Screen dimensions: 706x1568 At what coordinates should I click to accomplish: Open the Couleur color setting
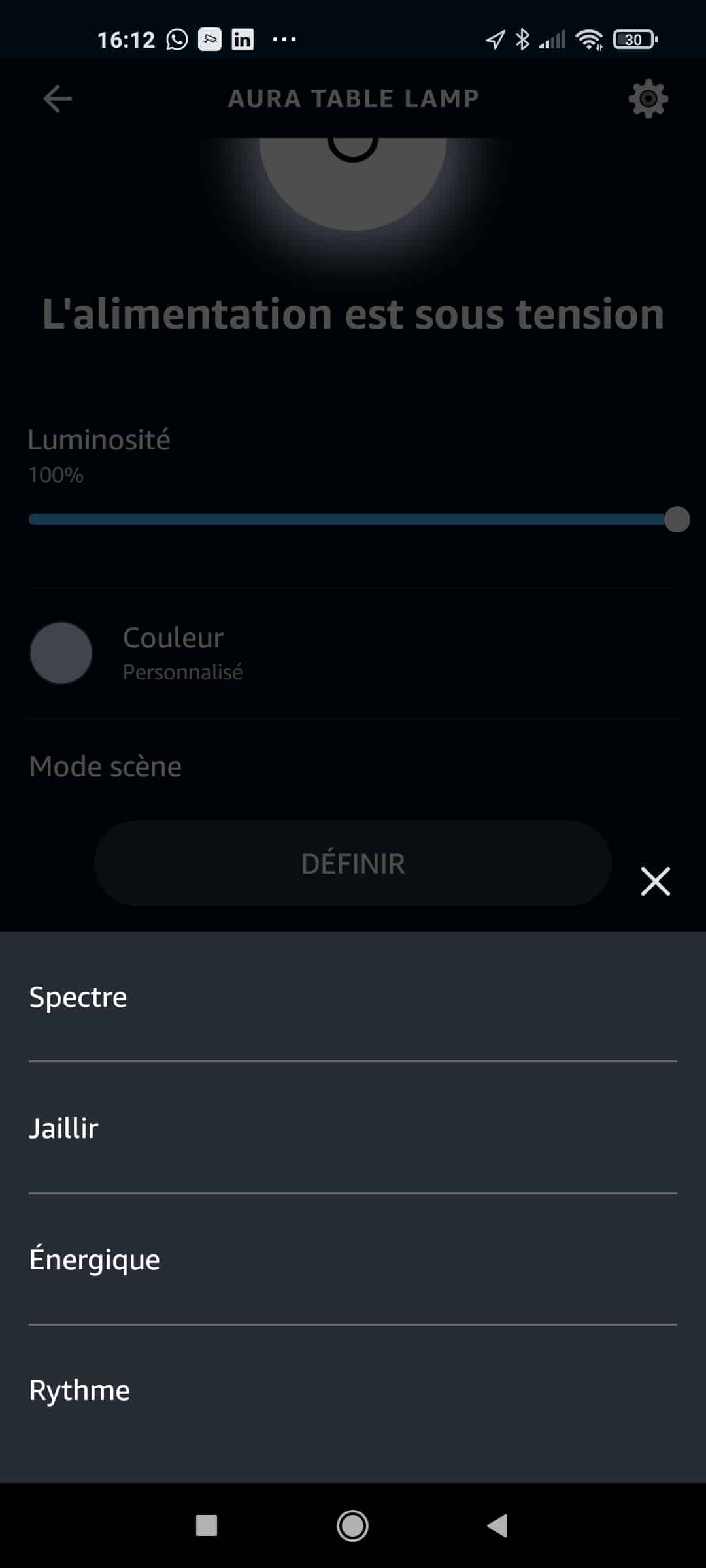click(353, 653)
